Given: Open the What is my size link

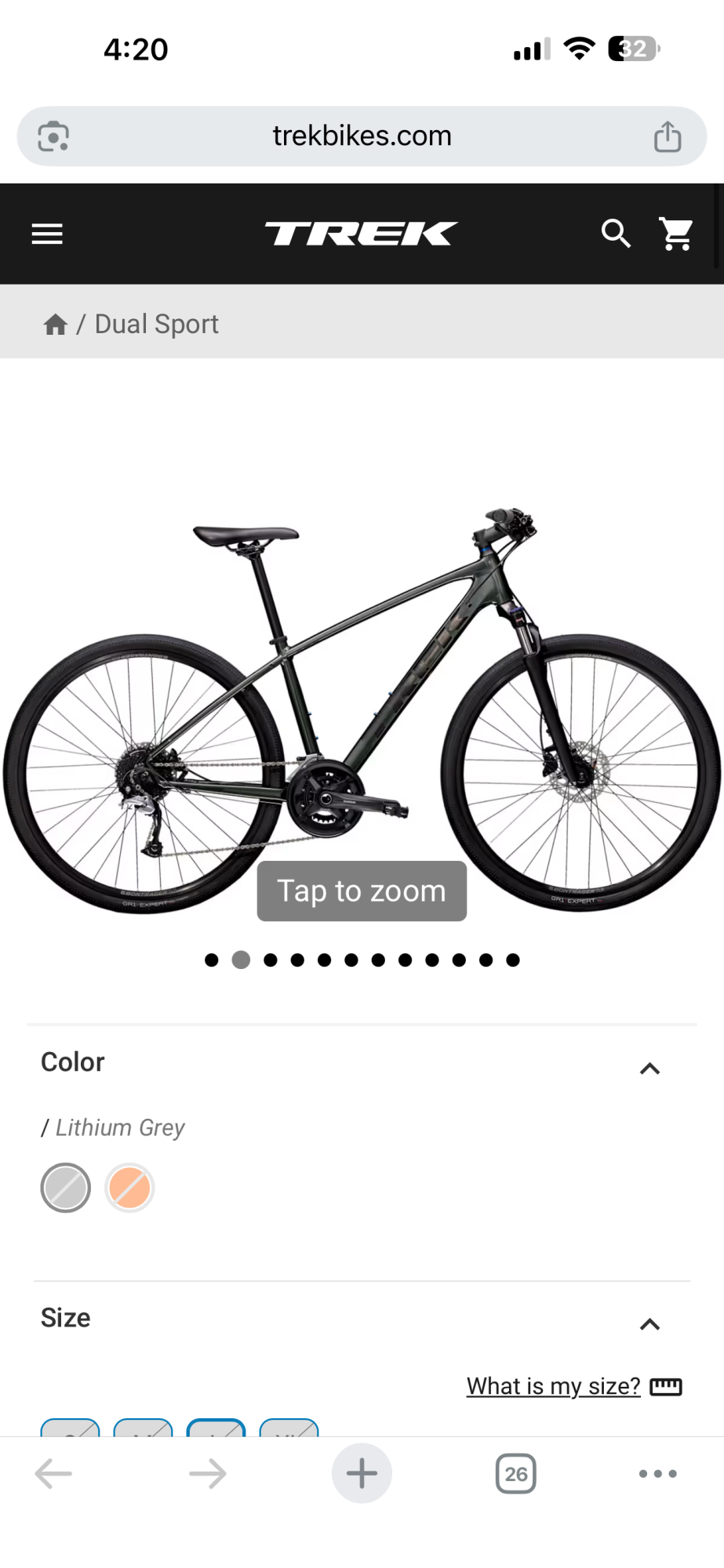Looking at the screenshot, I should tap(554, 1386).
